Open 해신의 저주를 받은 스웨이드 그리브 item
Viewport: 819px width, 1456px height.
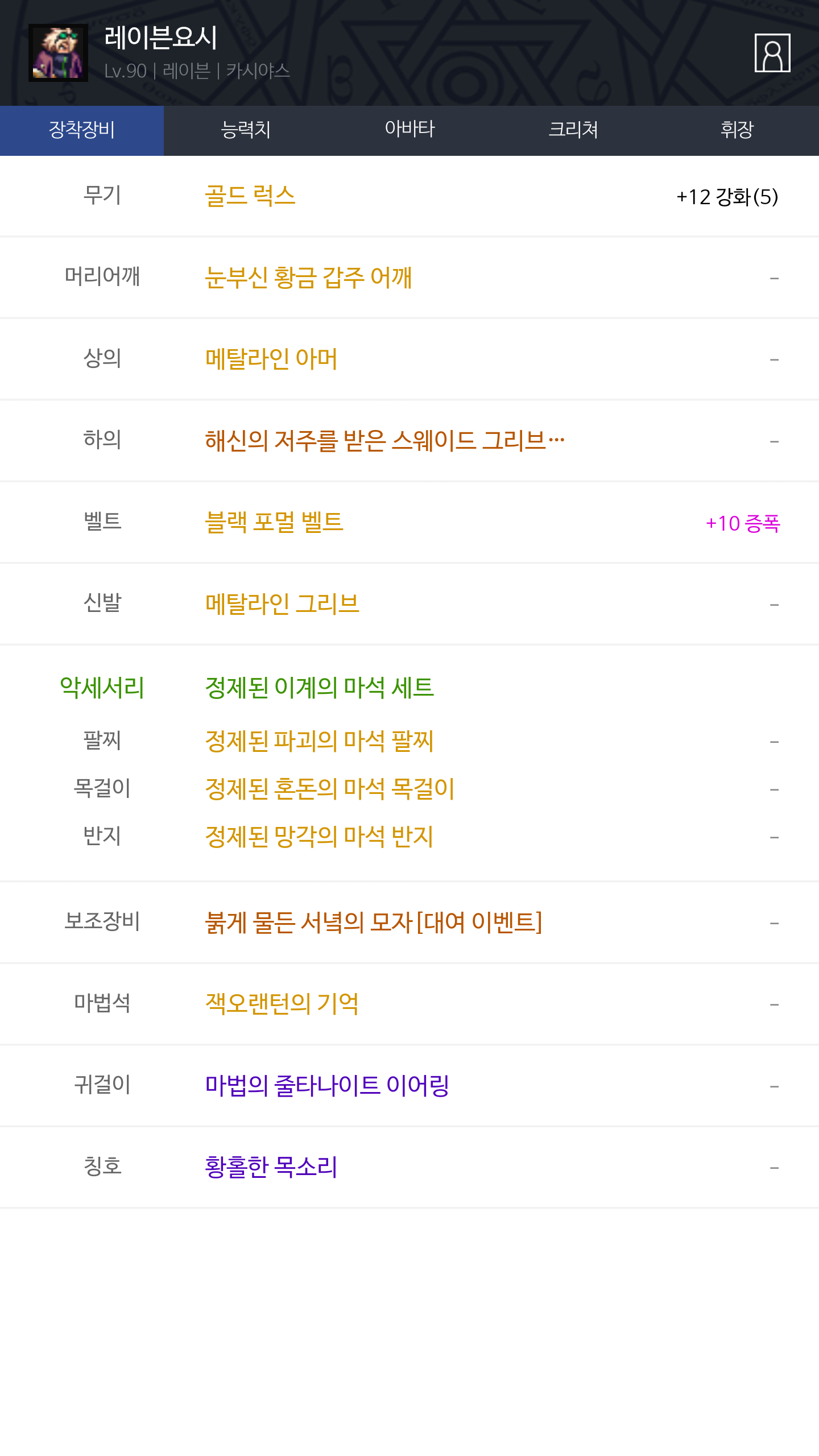384,441
